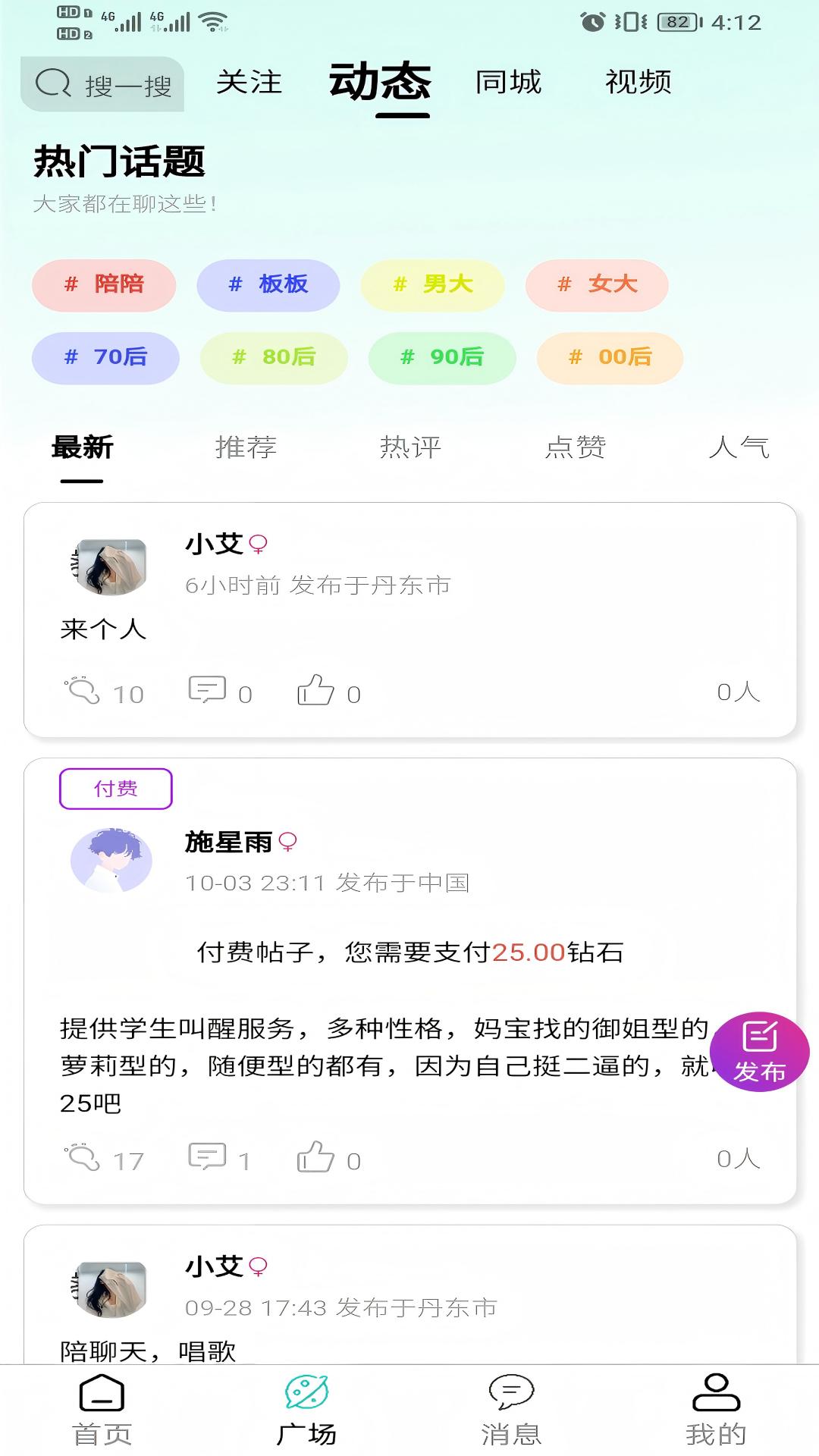Open the 消息 tab
Screen dimensions: 819x1456
point(511,1410)
